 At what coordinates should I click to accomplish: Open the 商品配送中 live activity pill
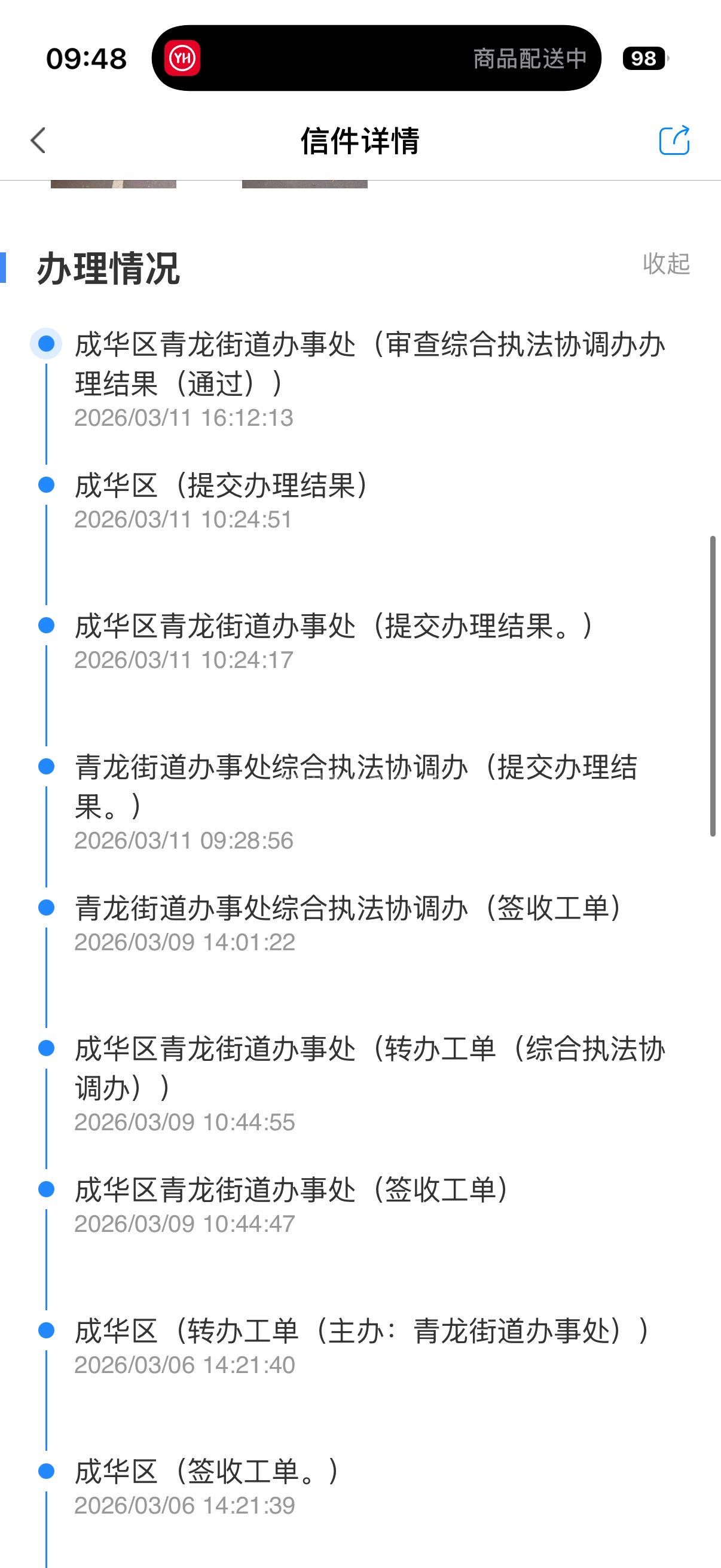[x=376, y=59]
